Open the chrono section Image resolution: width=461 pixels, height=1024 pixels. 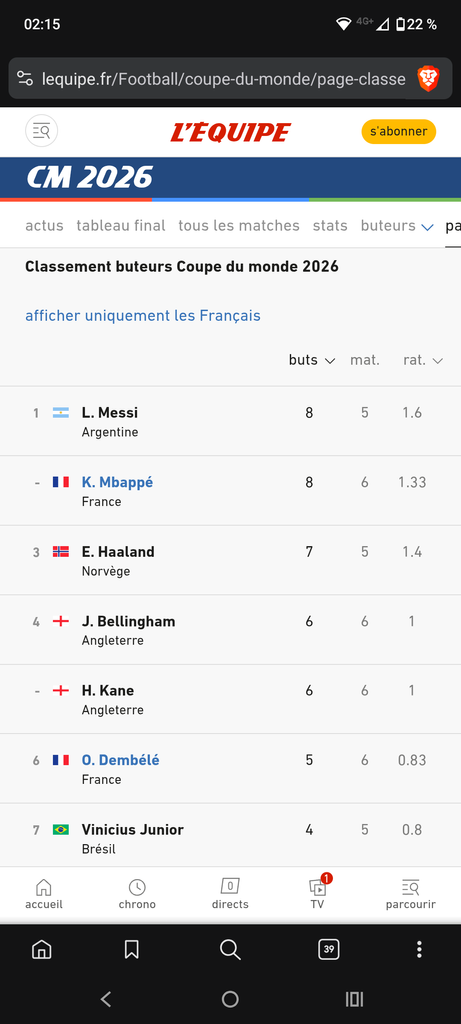click(x=137, y=894)
